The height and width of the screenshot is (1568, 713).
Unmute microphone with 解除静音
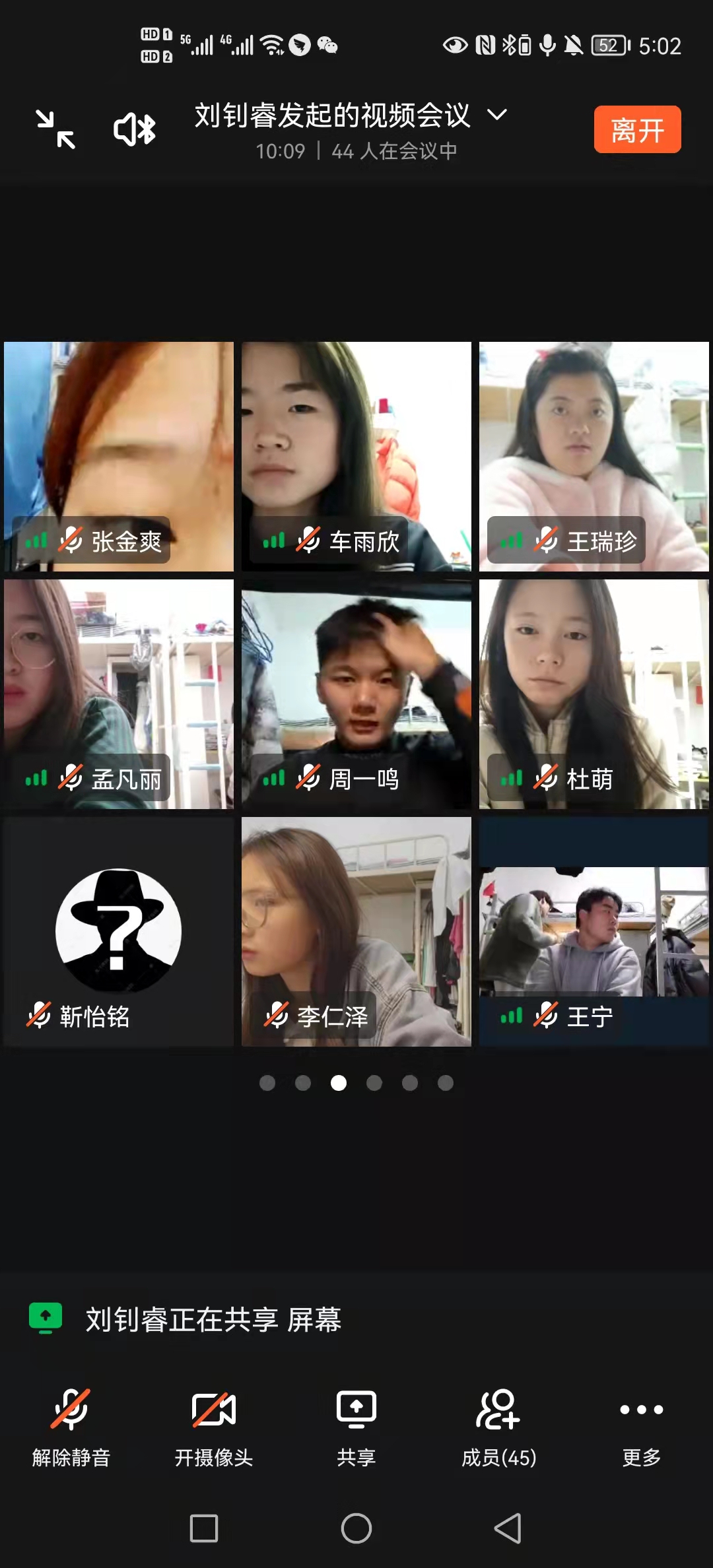[71, 1427]
